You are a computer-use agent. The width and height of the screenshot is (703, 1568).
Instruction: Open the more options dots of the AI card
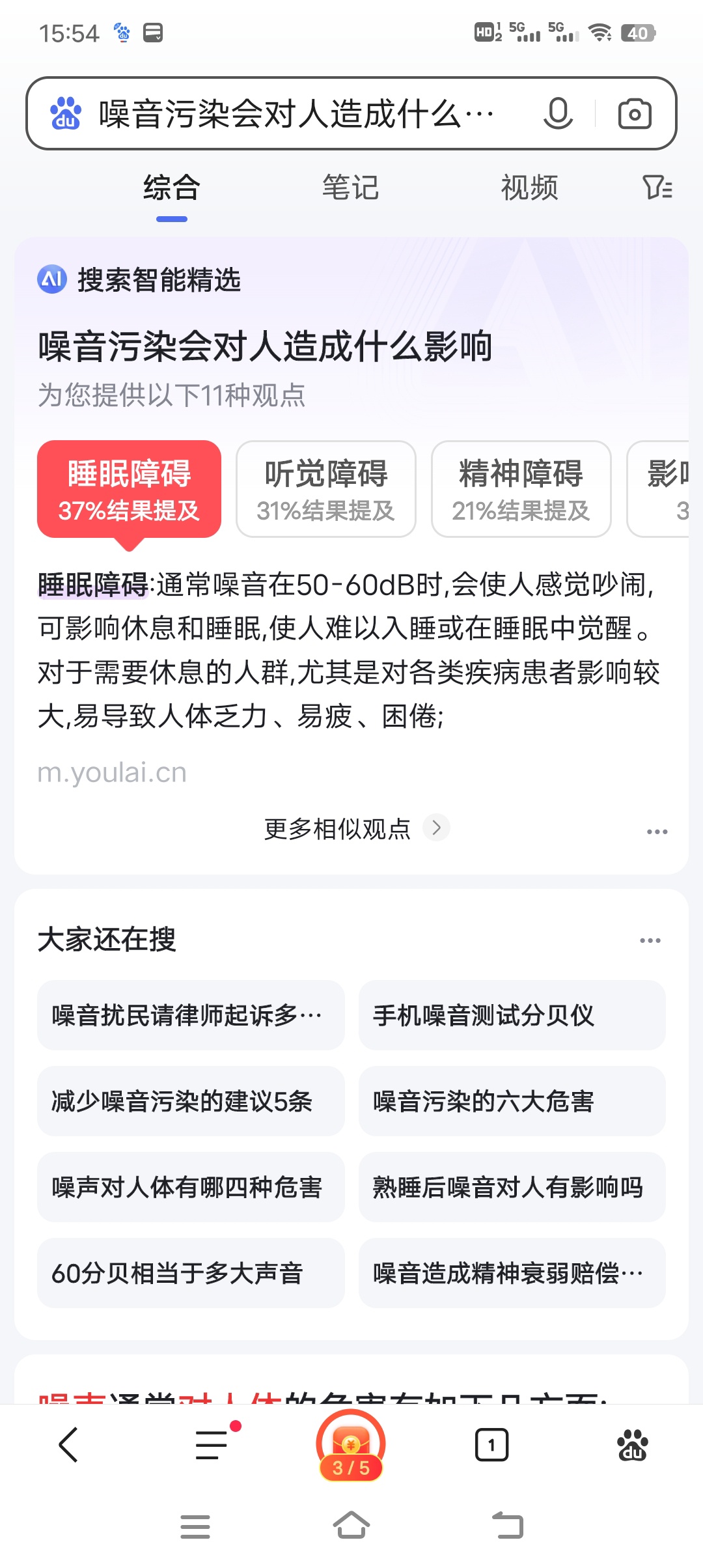tap(657, 832)
